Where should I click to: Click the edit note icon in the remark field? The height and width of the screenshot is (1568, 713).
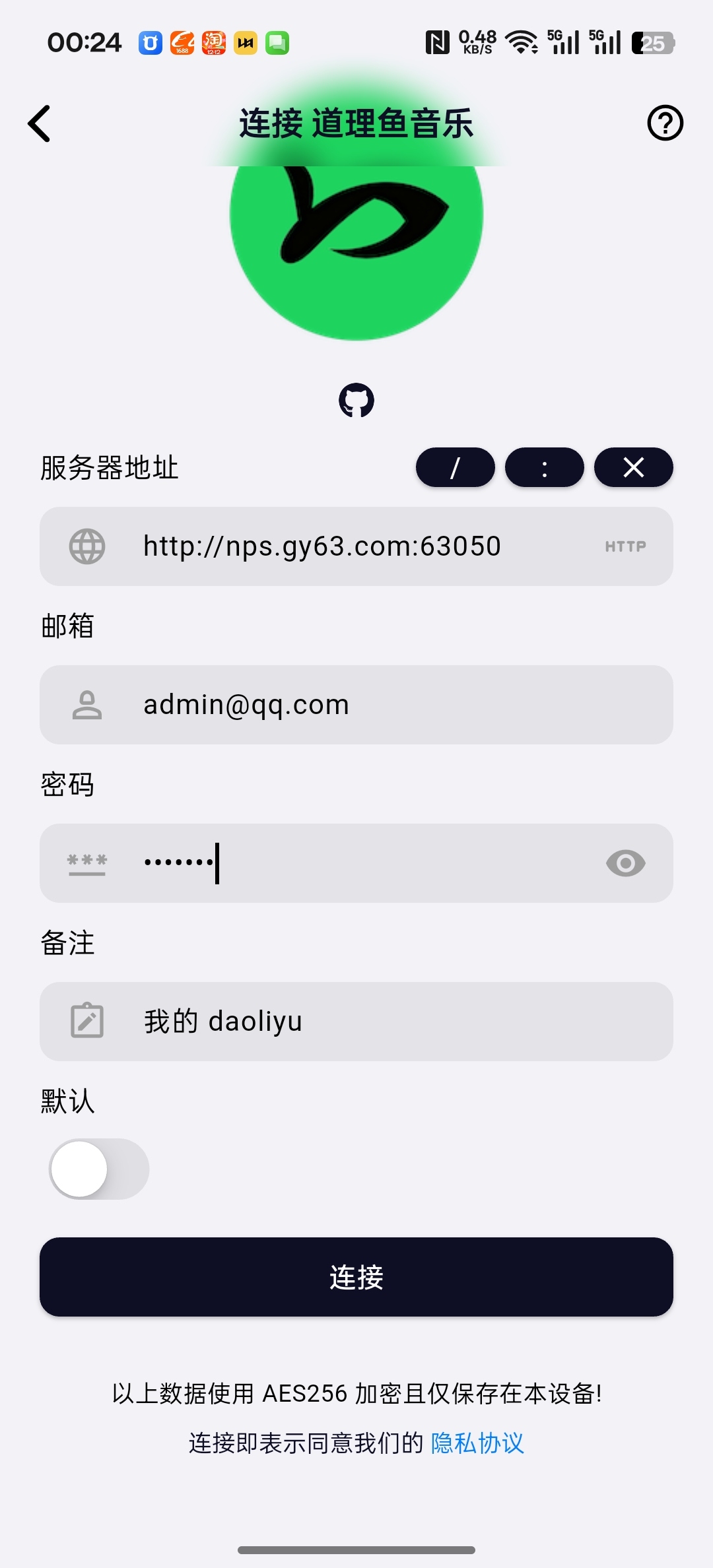pyautogui.click(x=86, y=1021)
